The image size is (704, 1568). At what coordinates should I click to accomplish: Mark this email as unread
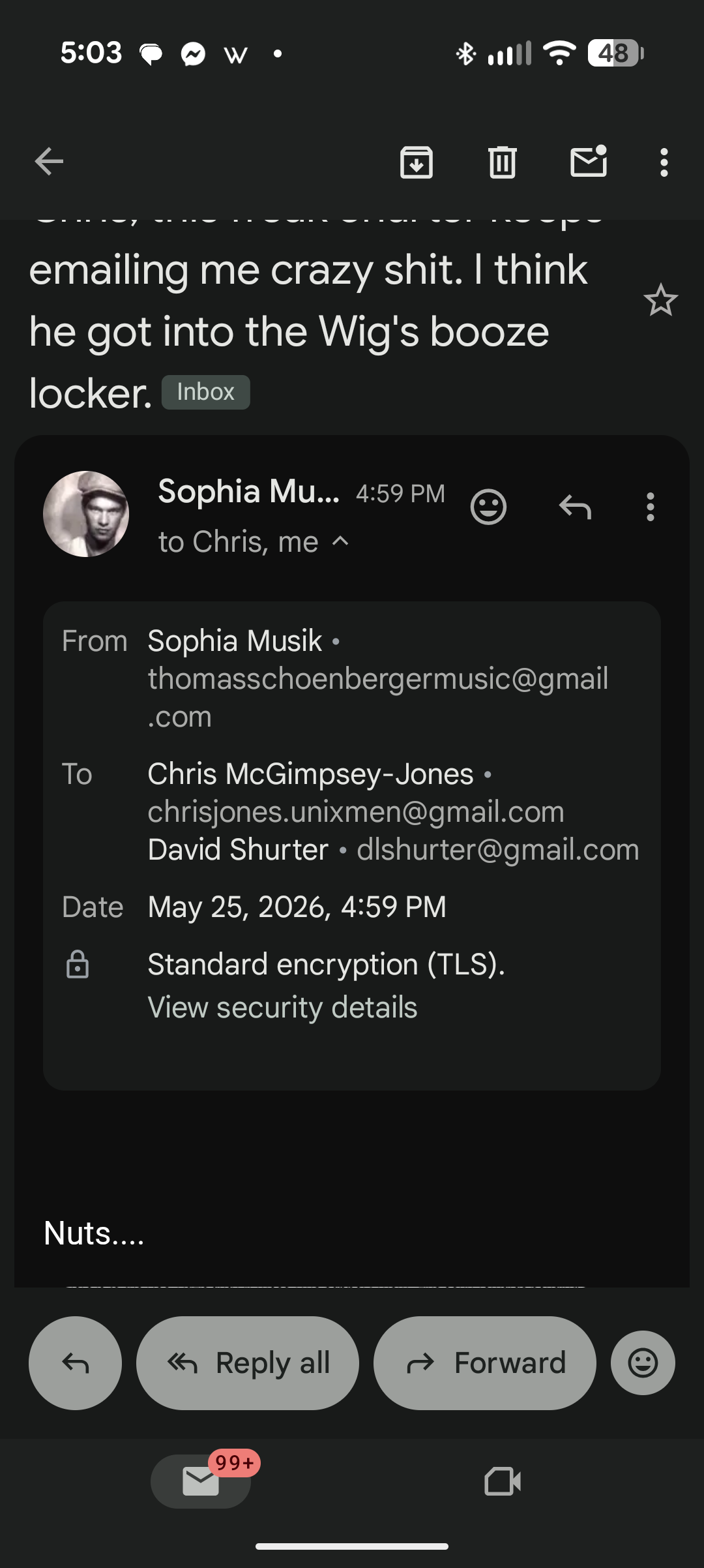tap(589, 161)
